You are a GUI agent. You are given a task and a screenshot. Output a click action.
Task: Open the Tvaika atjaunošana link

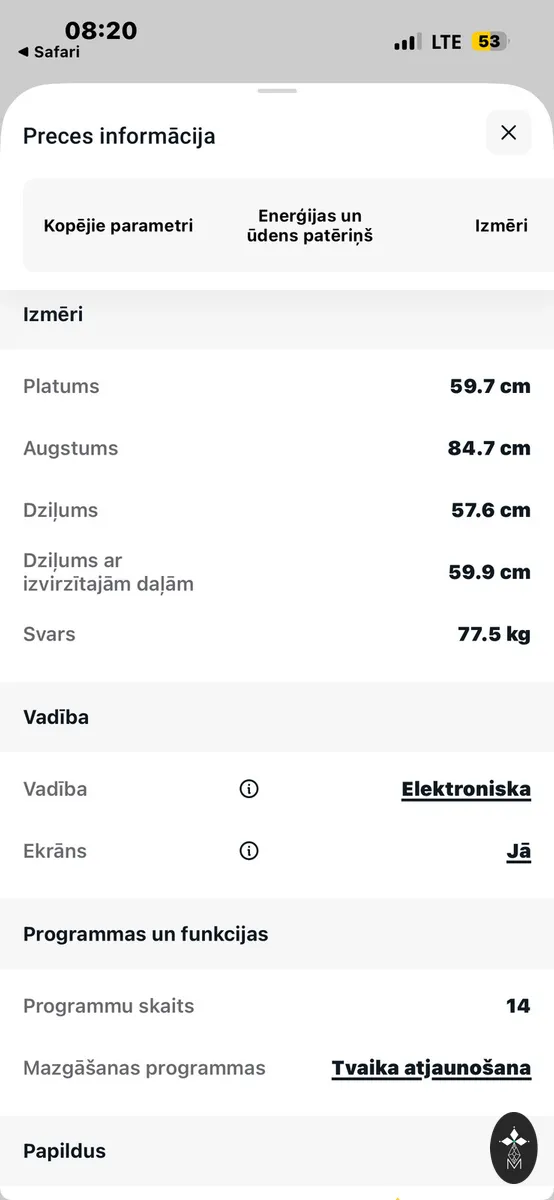coord(431,1068)
